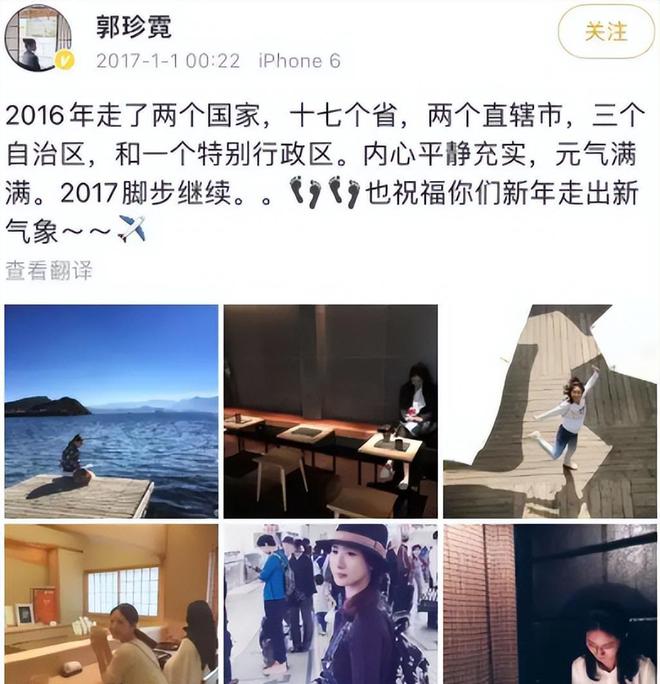660x684 pixels.
Task: Open the photo of two women at counter
Action: tap(111, 603)
